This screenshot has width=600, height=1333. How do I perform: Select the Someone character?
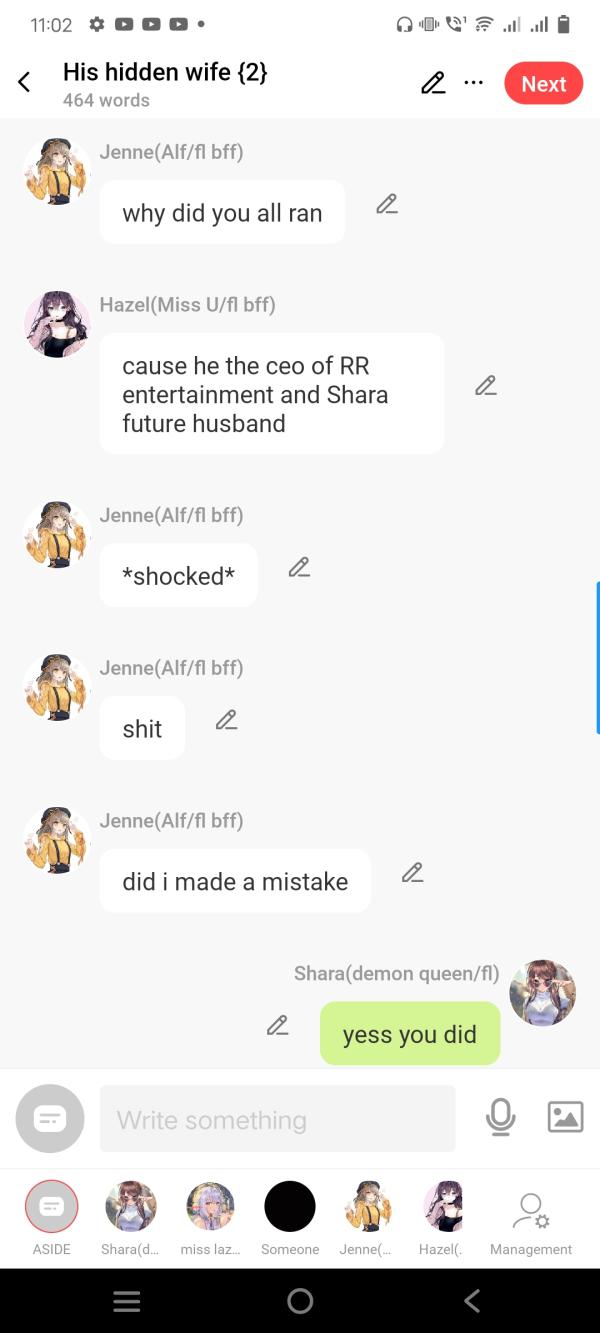point(290,1207)
